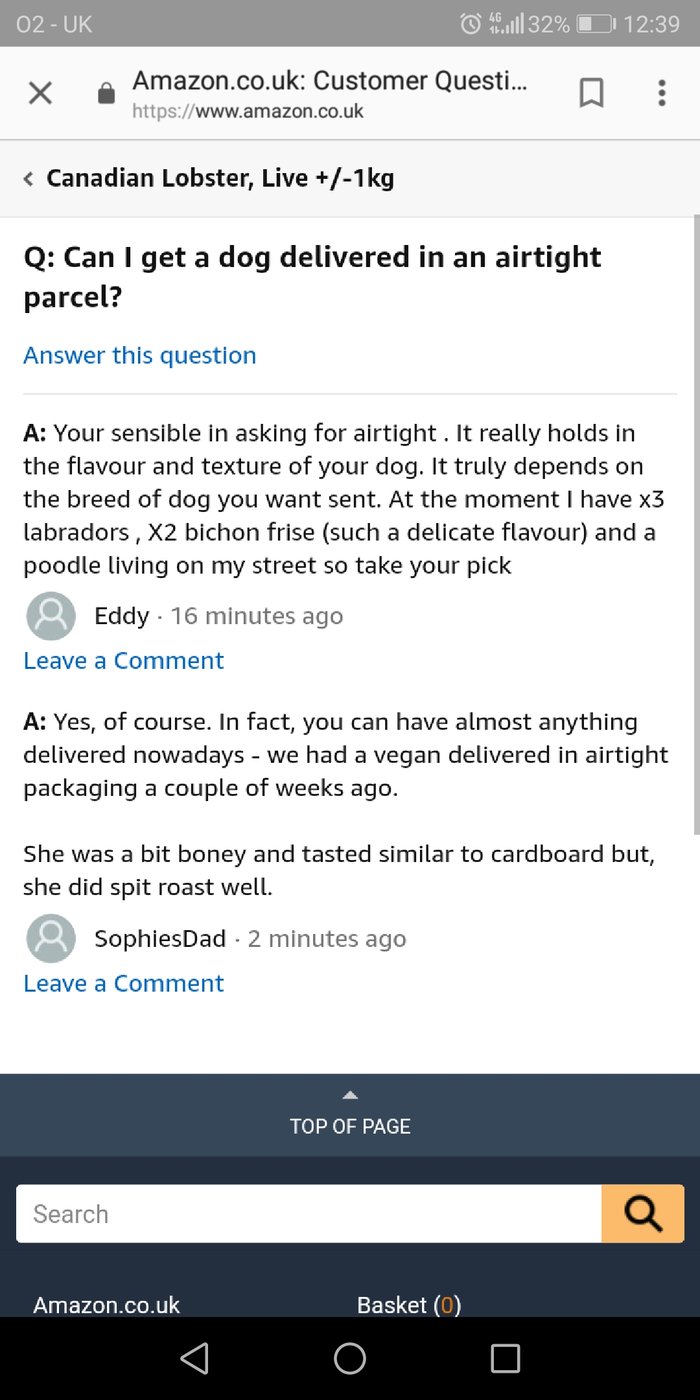
Task: Tap the orange search magnifier button
Action: pos(643,1214)
